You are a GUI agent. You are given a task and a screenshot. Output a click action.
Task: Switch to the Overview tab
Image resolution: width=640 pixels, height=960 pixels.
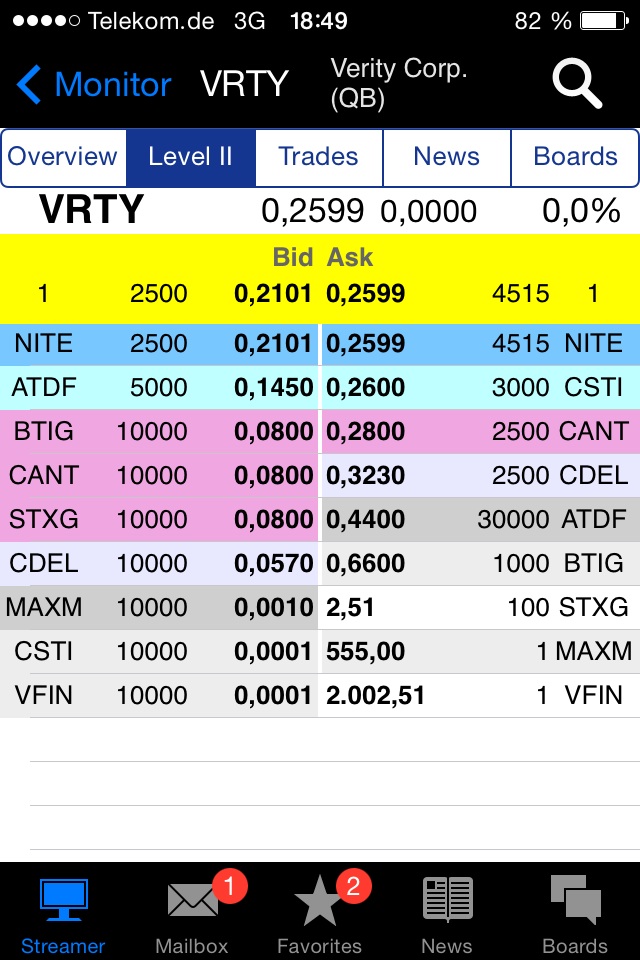(63, 157)
